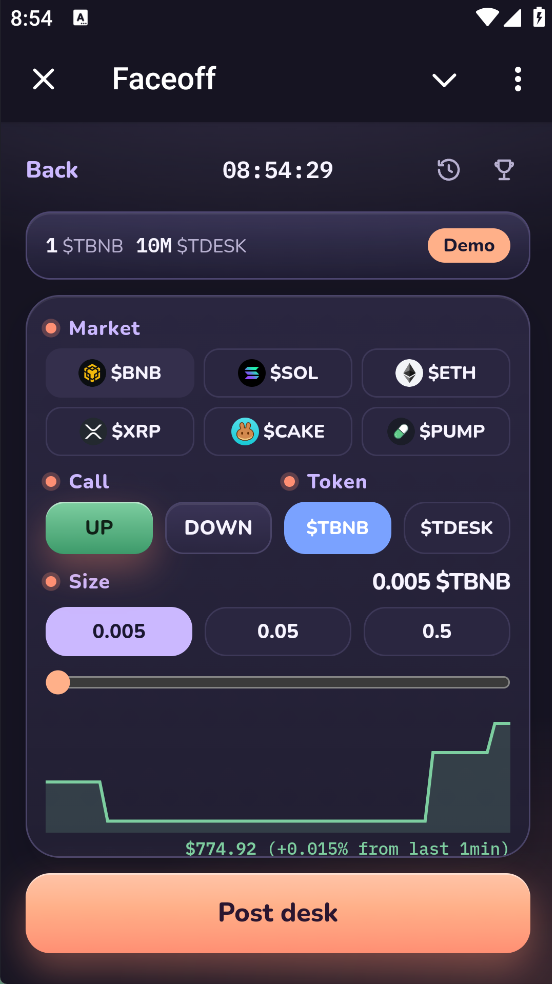This screenshot has width=552, height=984.
Task: Open the history clock icon
Action: tap(448, 170)
